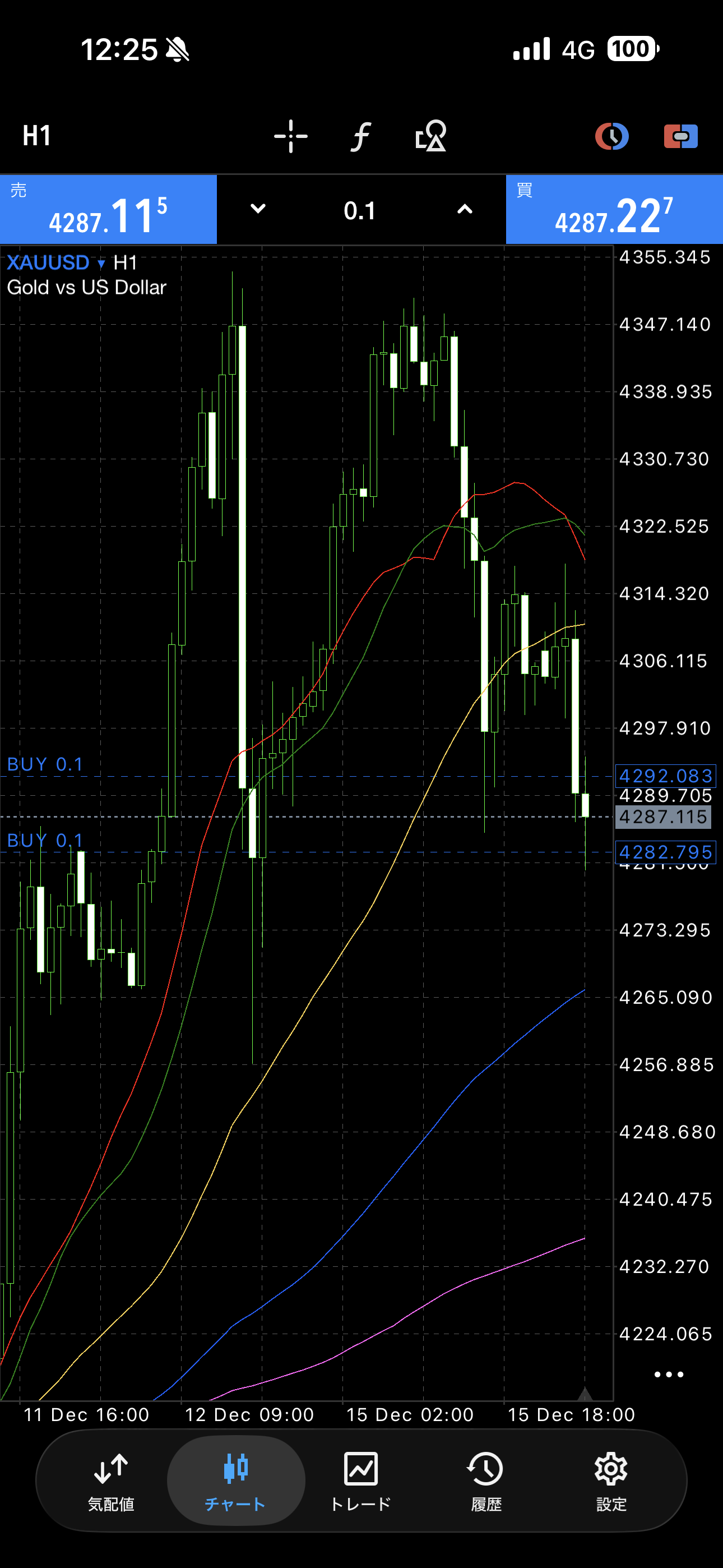Edit the 0.1 lot size field
The height and width of the screenshot is (1568, 723).
(360, 211)
